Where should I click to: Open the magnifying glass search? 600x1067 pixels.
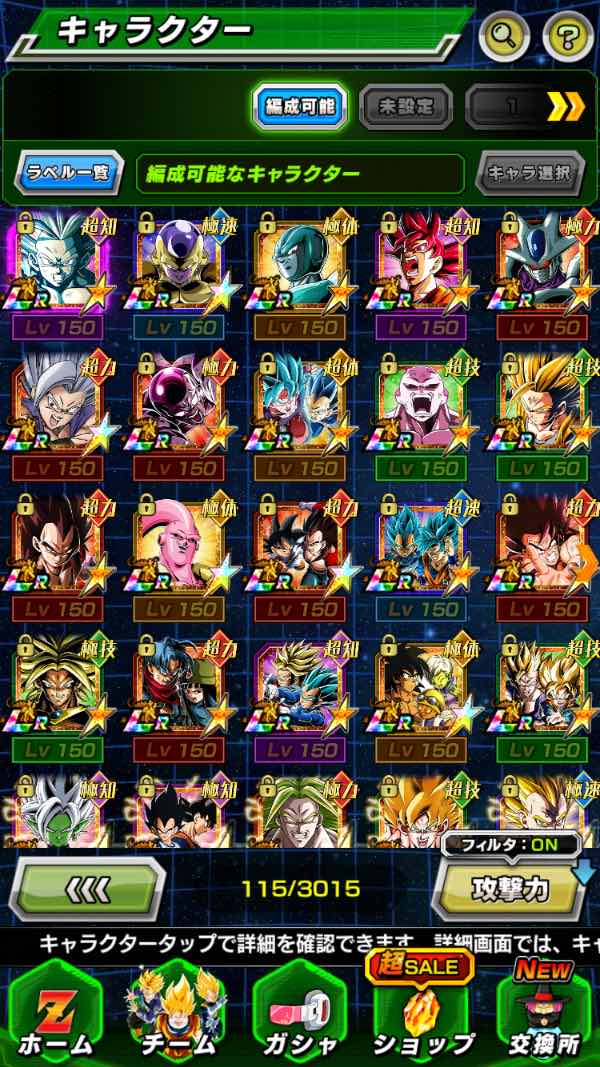[x=504, y=38]
